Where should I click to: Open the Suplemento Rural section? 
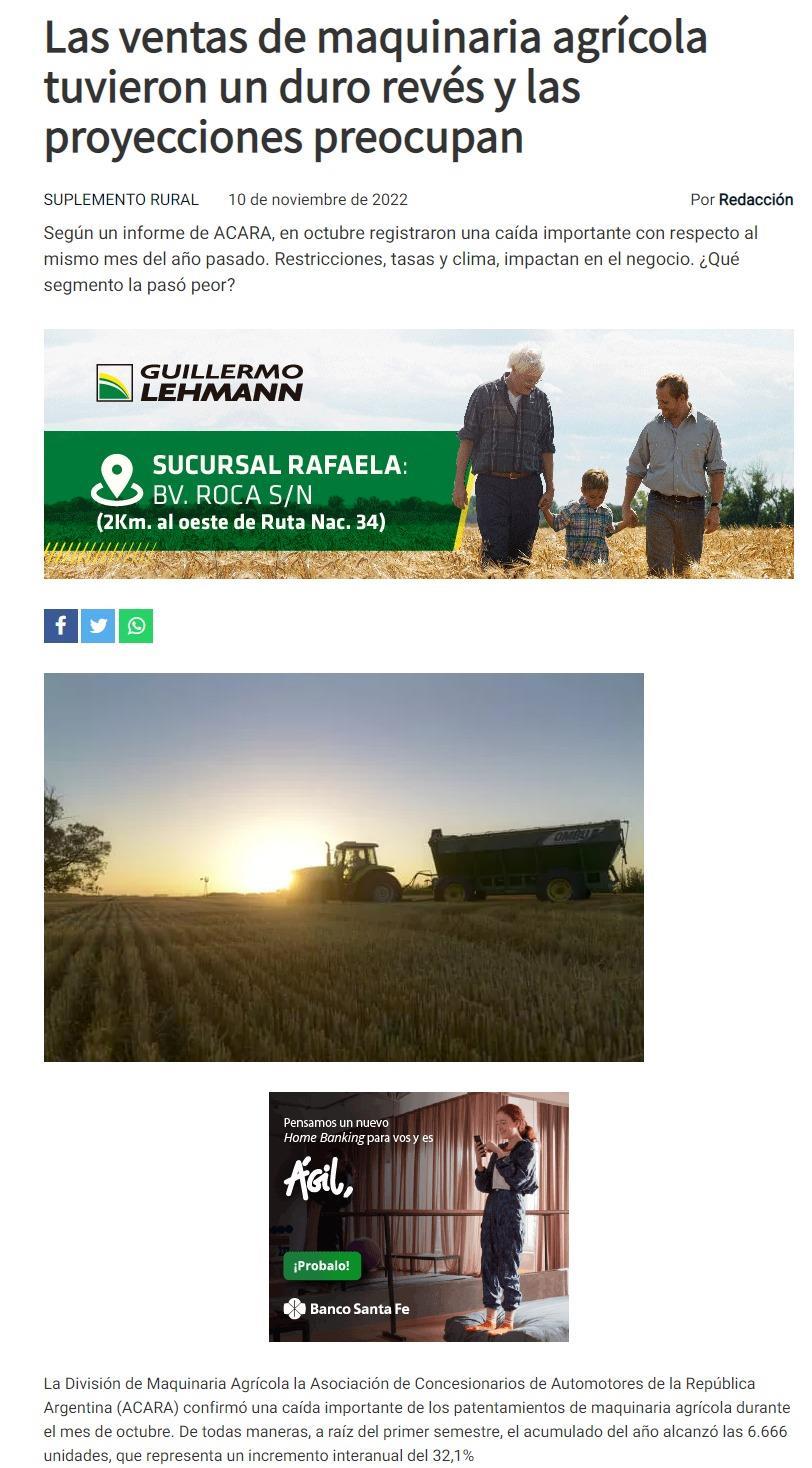(121, 200)
